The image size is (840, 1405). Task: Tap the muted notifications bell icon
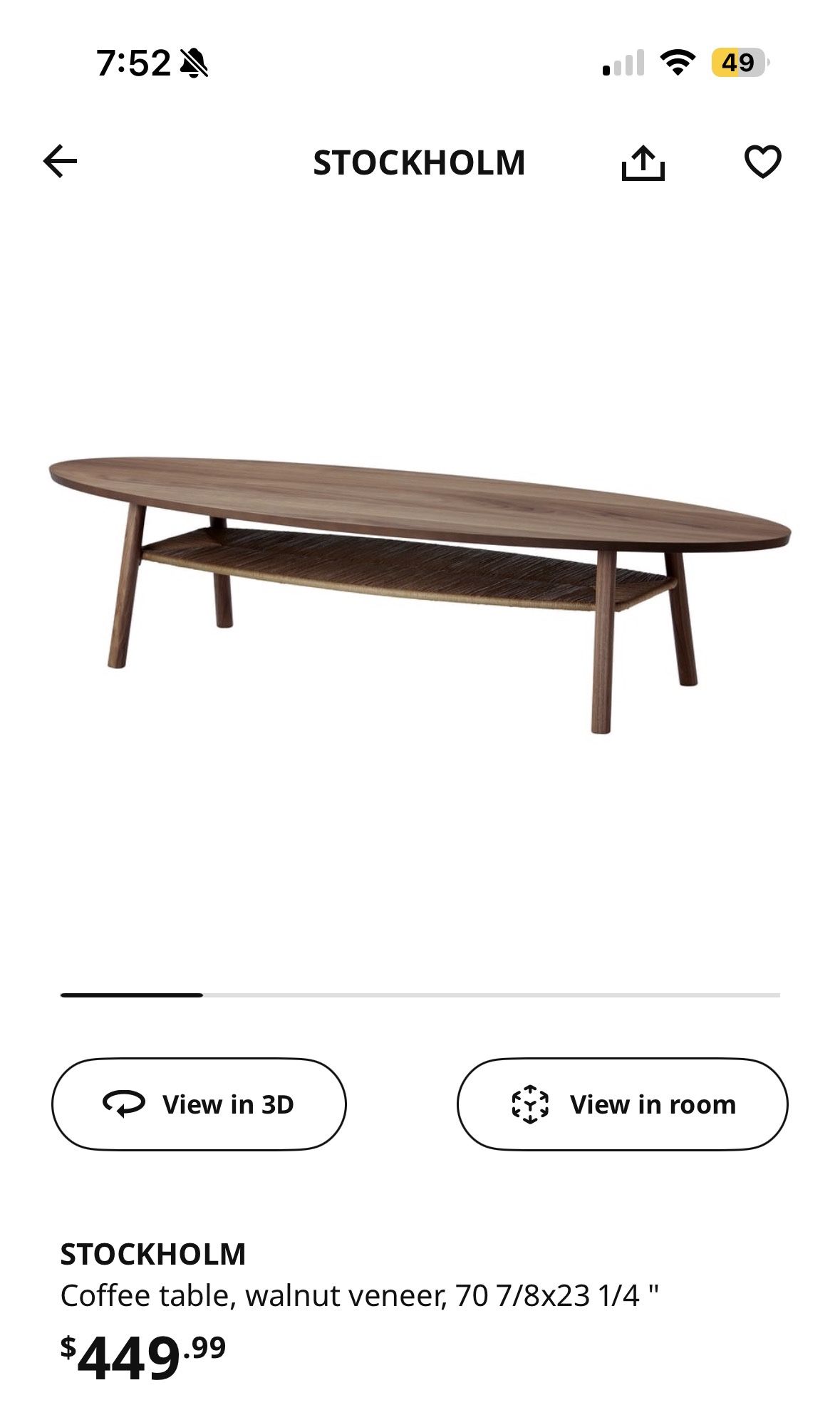[195, 63]
